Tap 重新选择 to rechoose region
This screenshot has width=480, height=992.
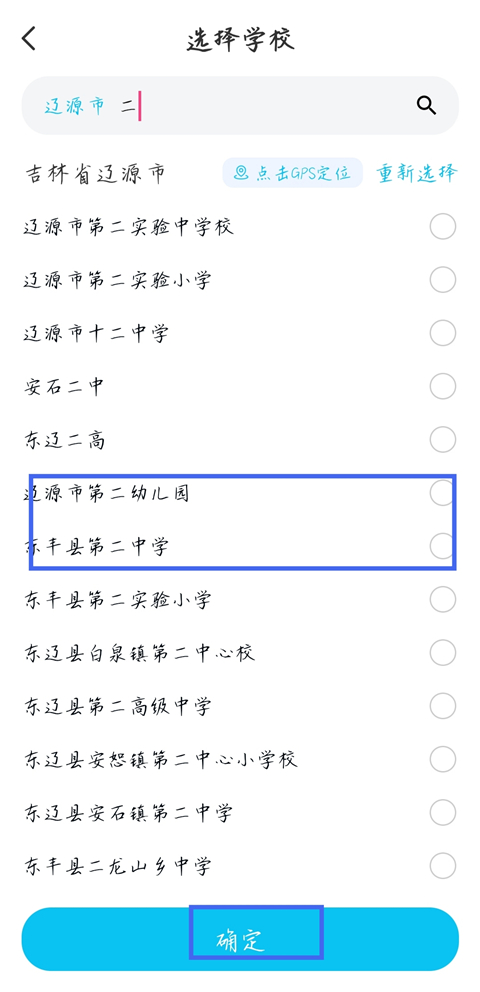(417, 173)
